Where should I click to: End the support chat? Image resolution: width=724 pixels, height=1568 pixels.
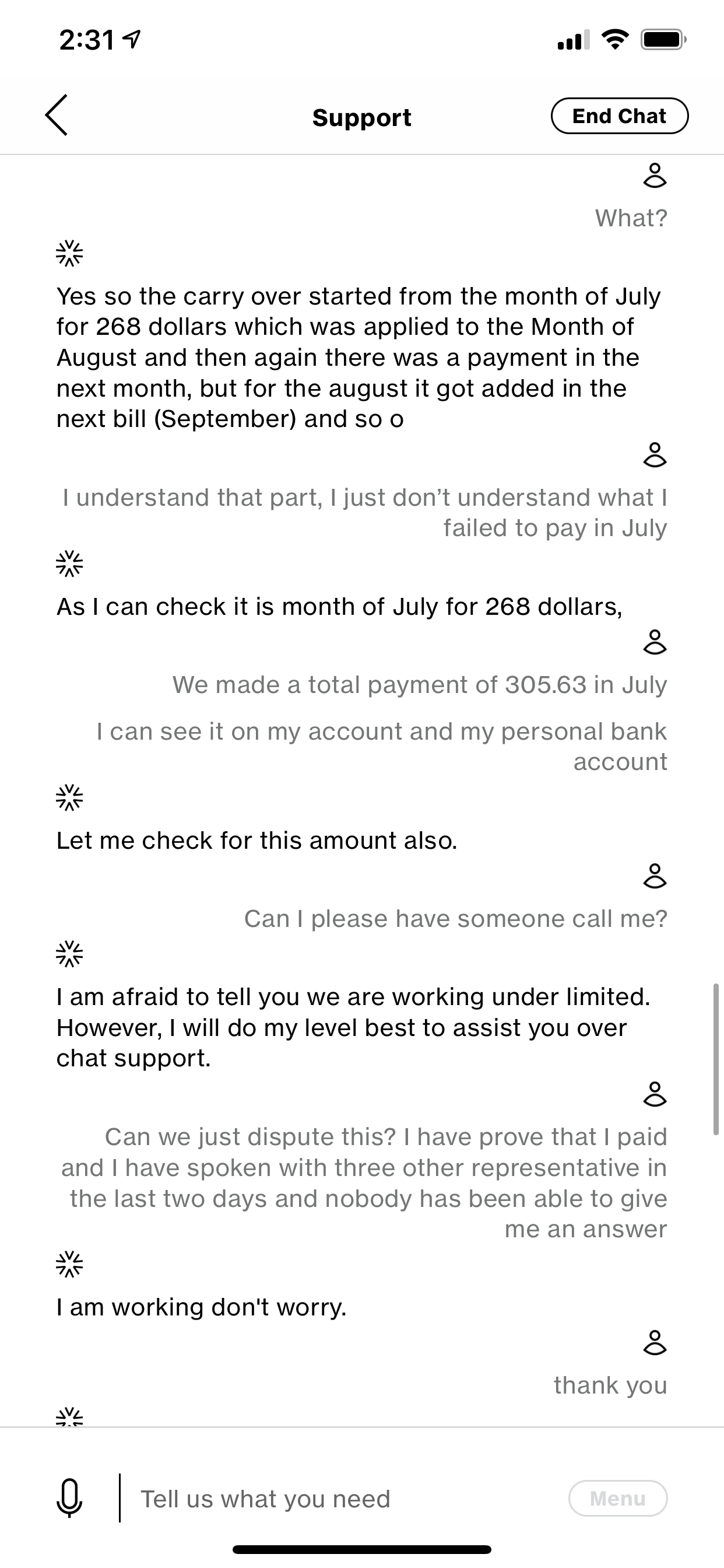[x=618, y=116]
